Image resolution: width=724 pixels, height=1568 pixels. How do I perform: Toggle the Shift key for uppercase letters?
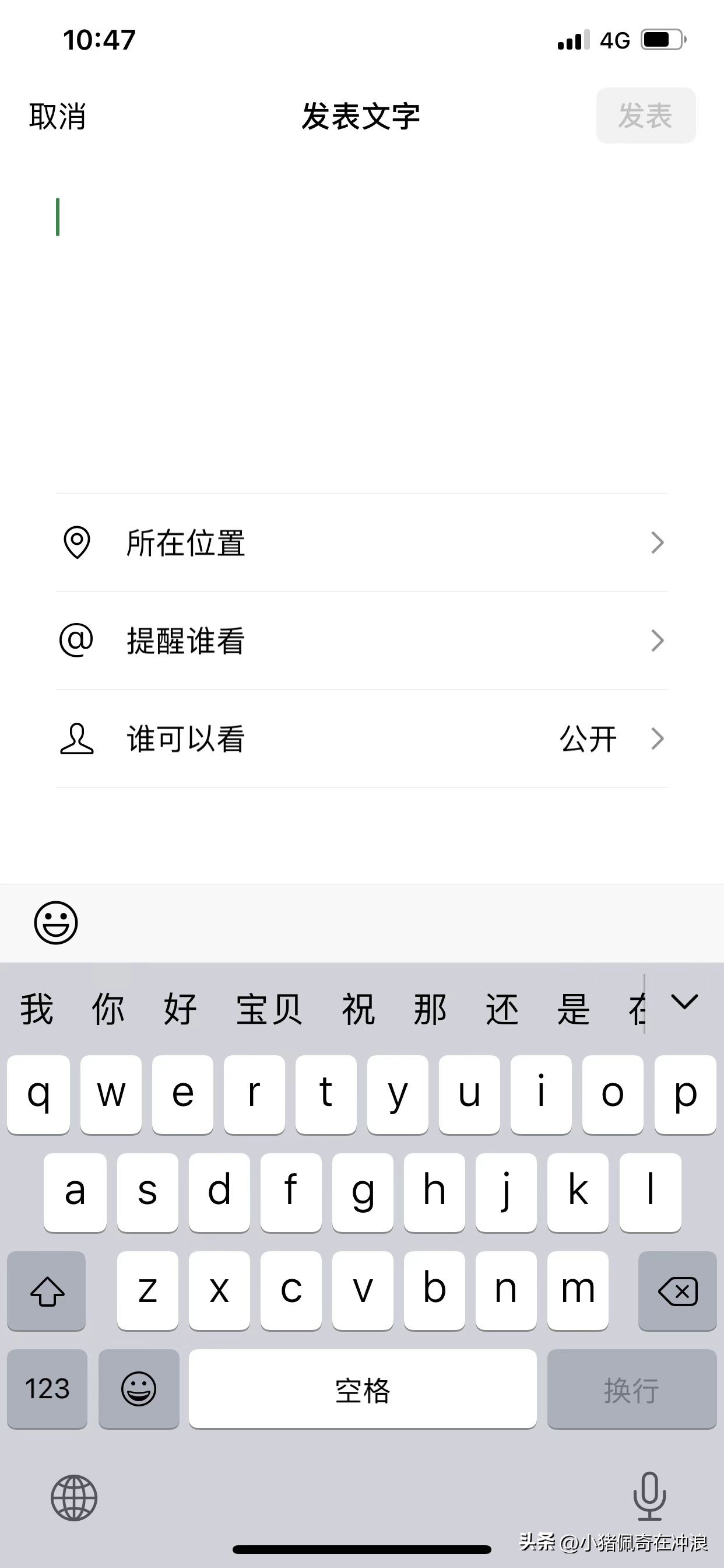coord(46,1290)
